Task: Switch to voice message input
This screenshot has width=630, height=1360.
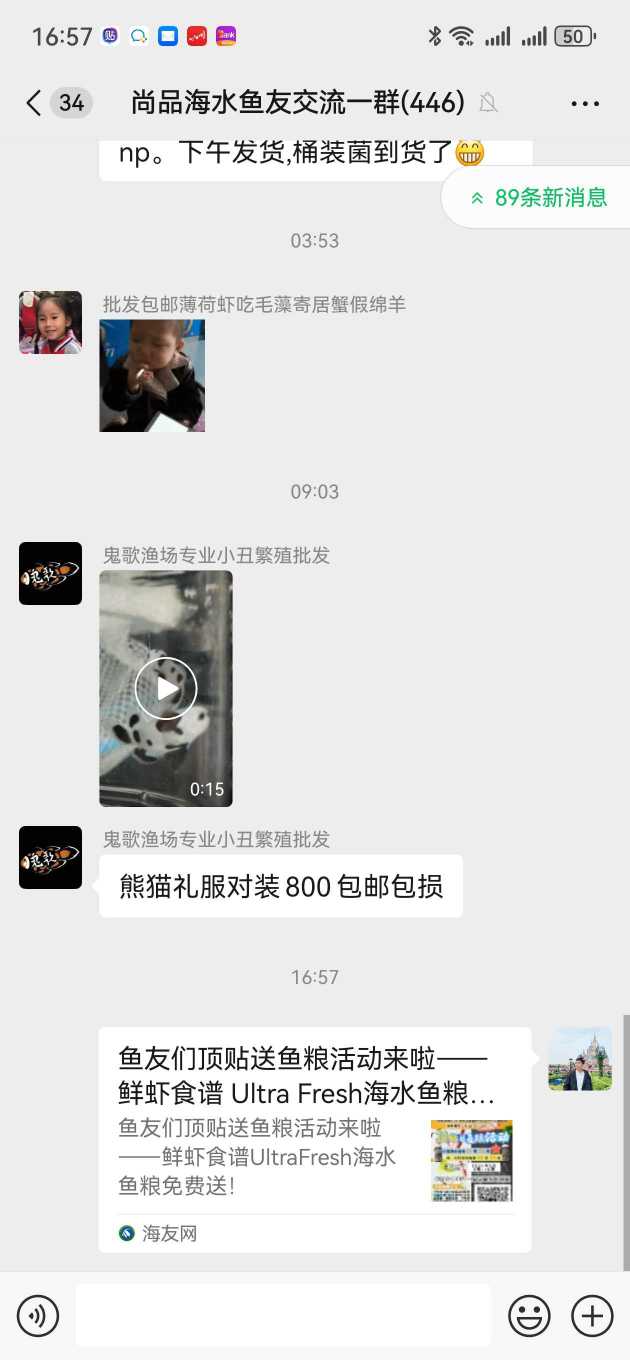Action: [38, 1316]
